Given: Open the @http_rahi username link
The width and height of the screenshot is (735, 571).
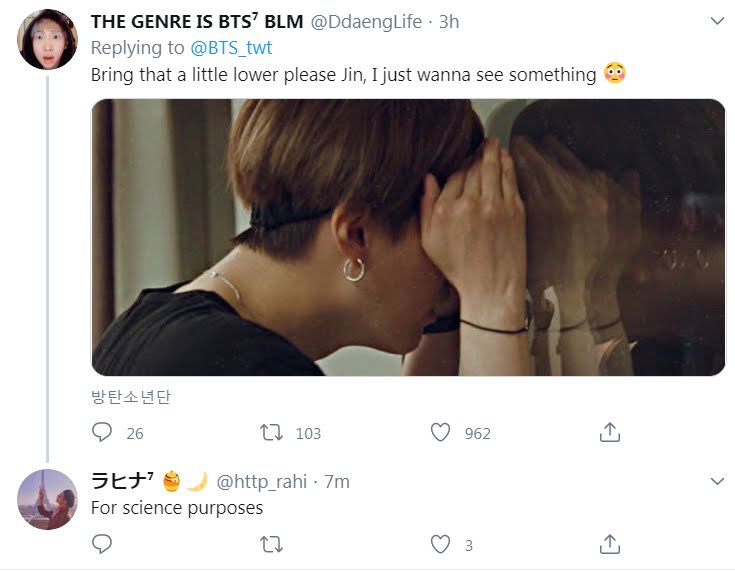Looking at the screenshot, I should click(x=260, y=482).
